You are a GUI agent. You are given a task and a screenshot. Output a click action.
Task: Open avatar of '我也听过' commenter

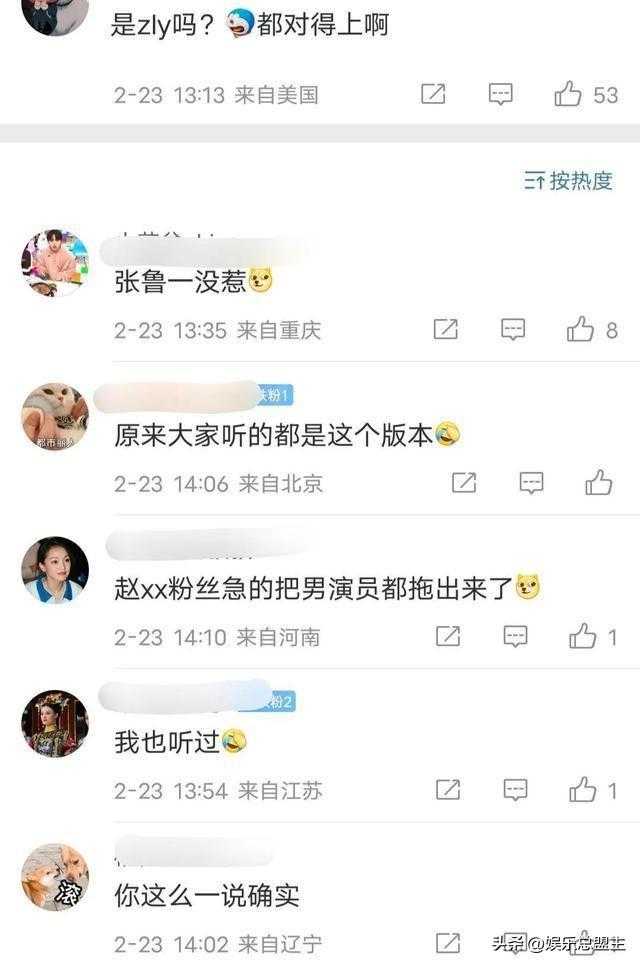click(55, 723)
